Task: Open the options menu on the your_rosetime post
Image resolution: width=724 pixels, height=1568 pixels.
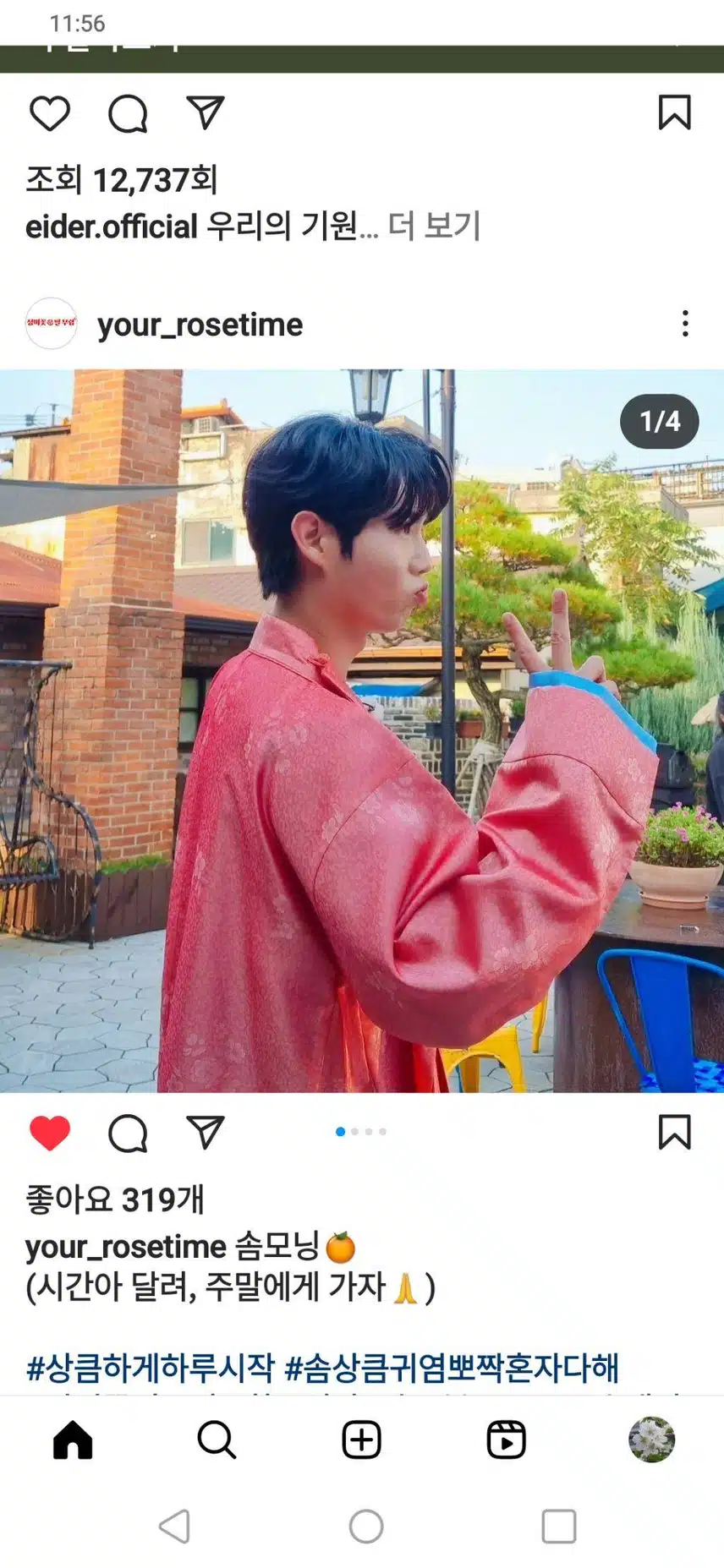Action: tap(685, 324)
